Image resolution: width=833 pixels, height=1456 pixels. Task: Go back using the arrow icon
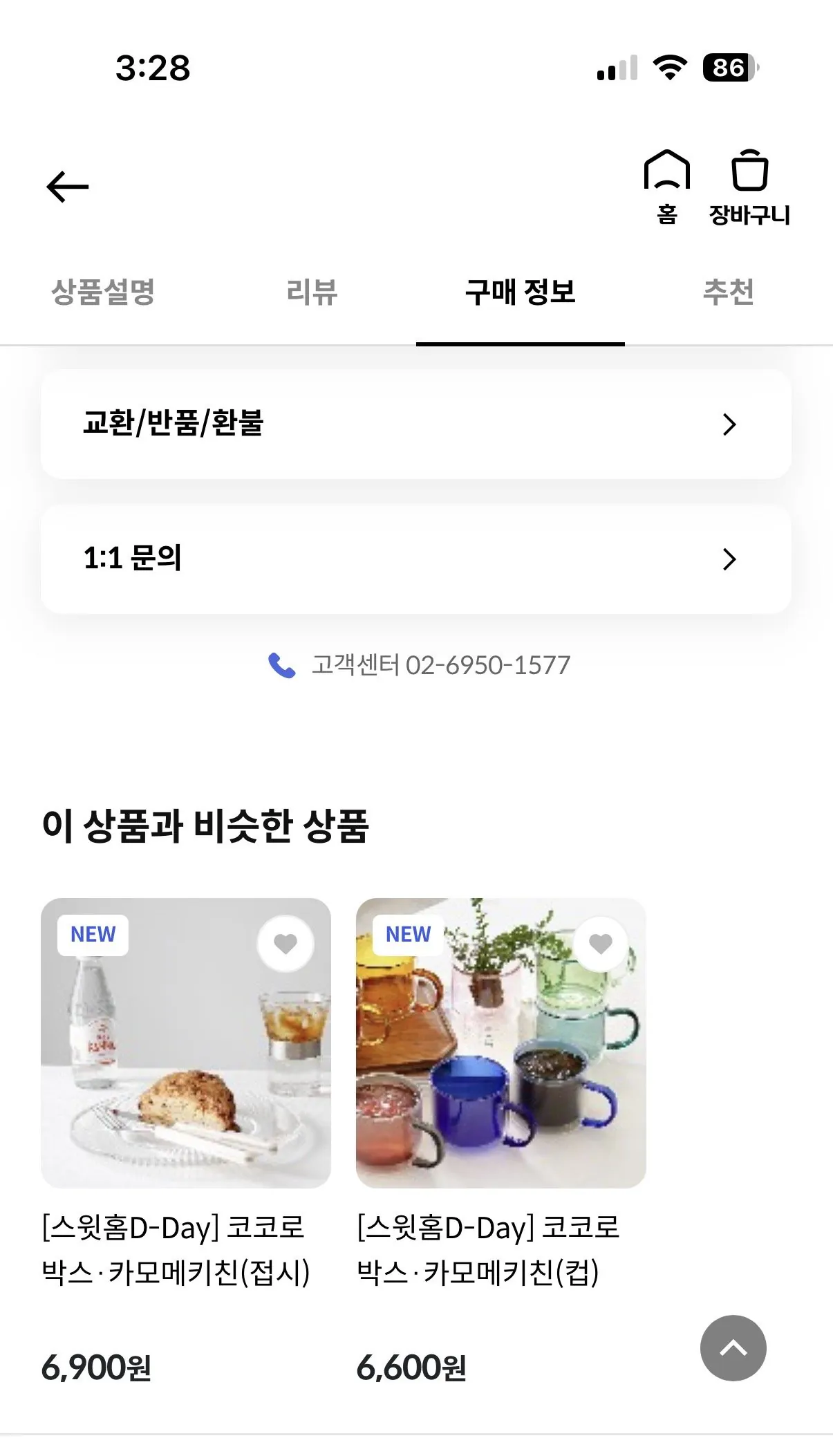pyautogui.click(x=68, y=187)
